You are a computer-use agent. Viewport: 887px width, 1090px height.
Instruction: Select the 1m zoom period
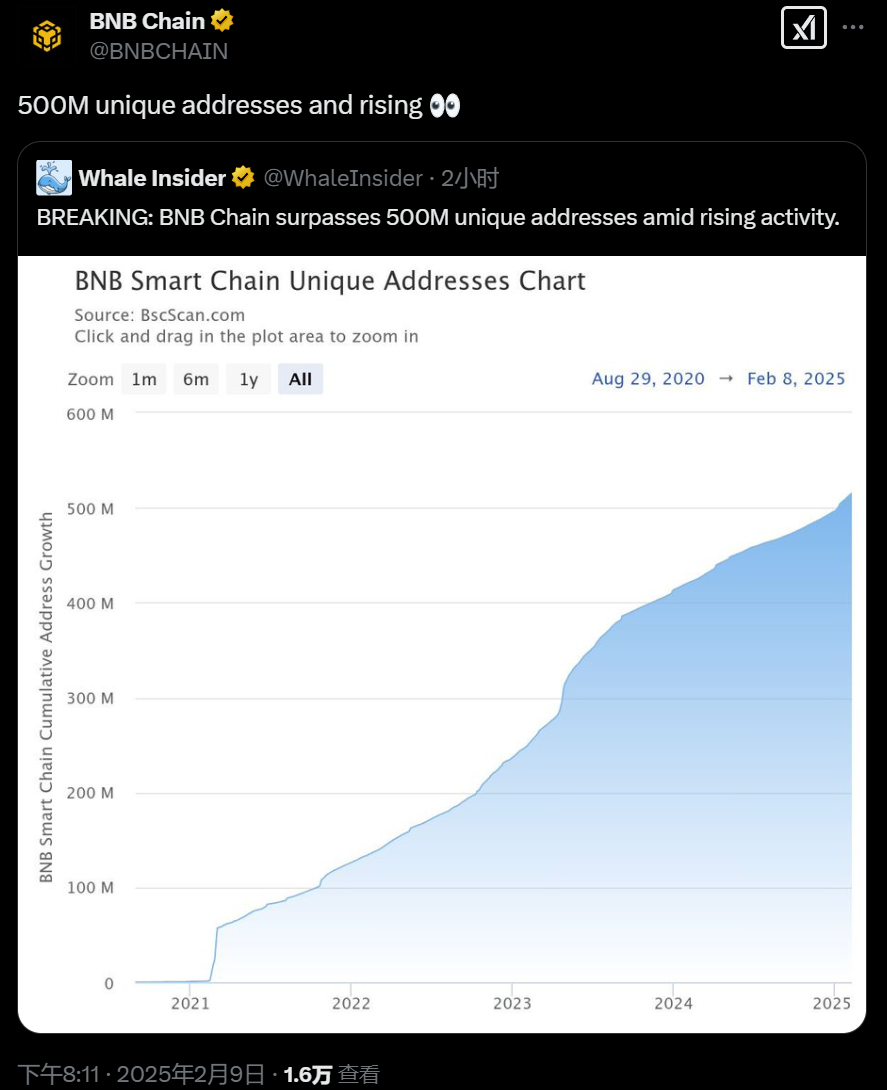[143, 378]
